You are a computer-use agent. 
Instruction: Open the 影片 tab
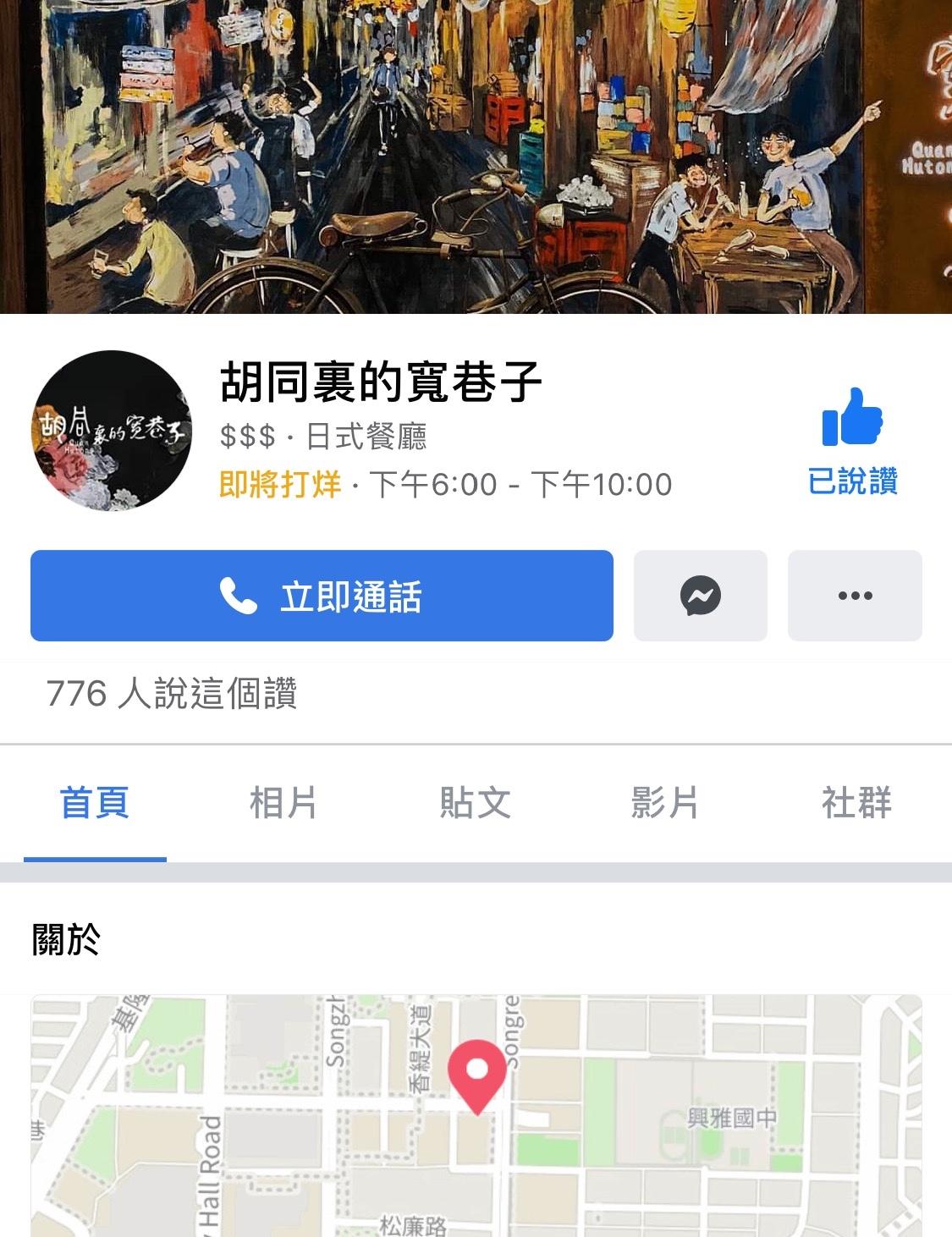click(x=665, y=802)
